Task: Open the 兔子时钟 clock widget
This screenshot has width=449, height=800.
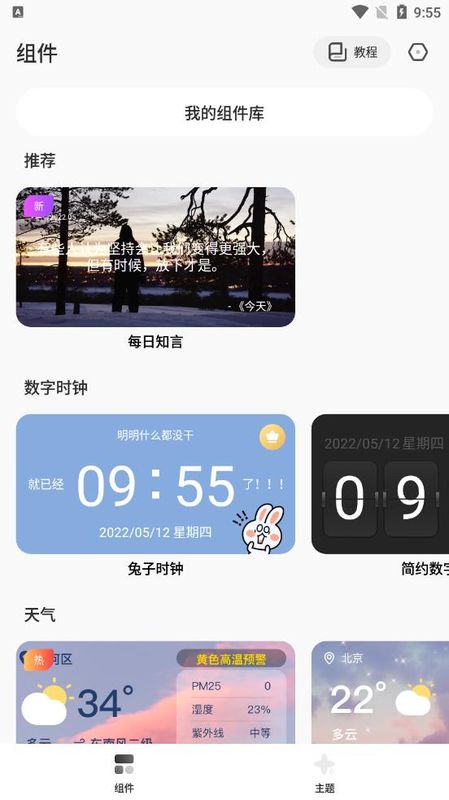Action: (x=156, y=484)
